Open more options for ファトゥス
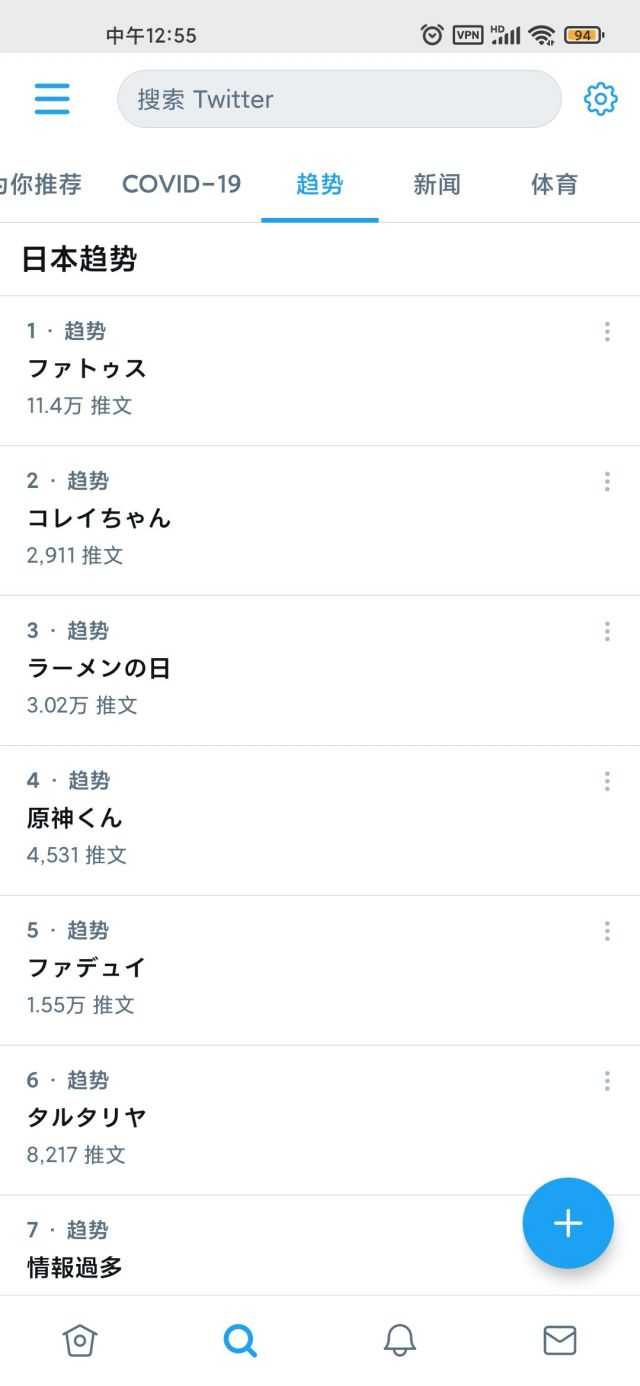This screenshot has width=640, height=1386. (607, 332)
